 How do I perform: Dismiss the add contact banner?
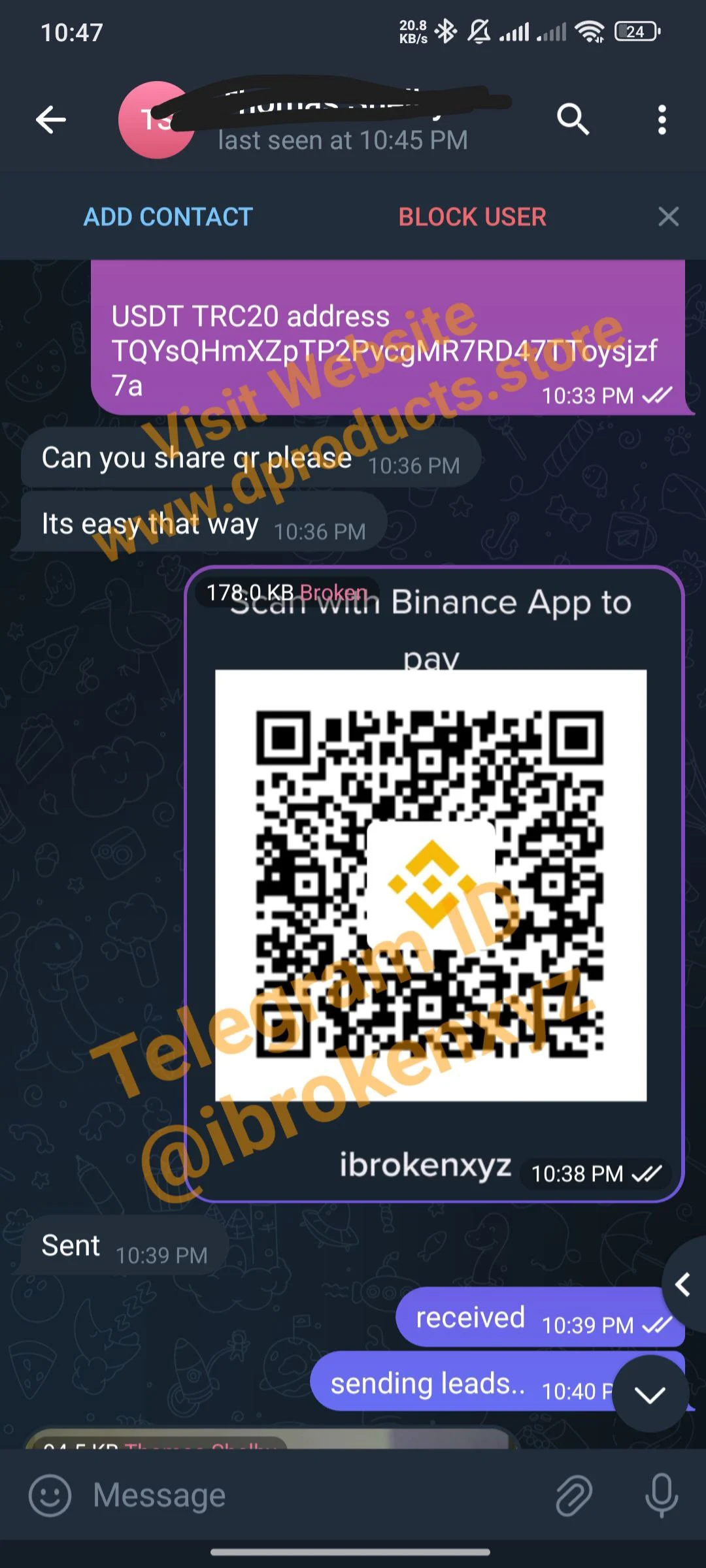click(668, 216)
